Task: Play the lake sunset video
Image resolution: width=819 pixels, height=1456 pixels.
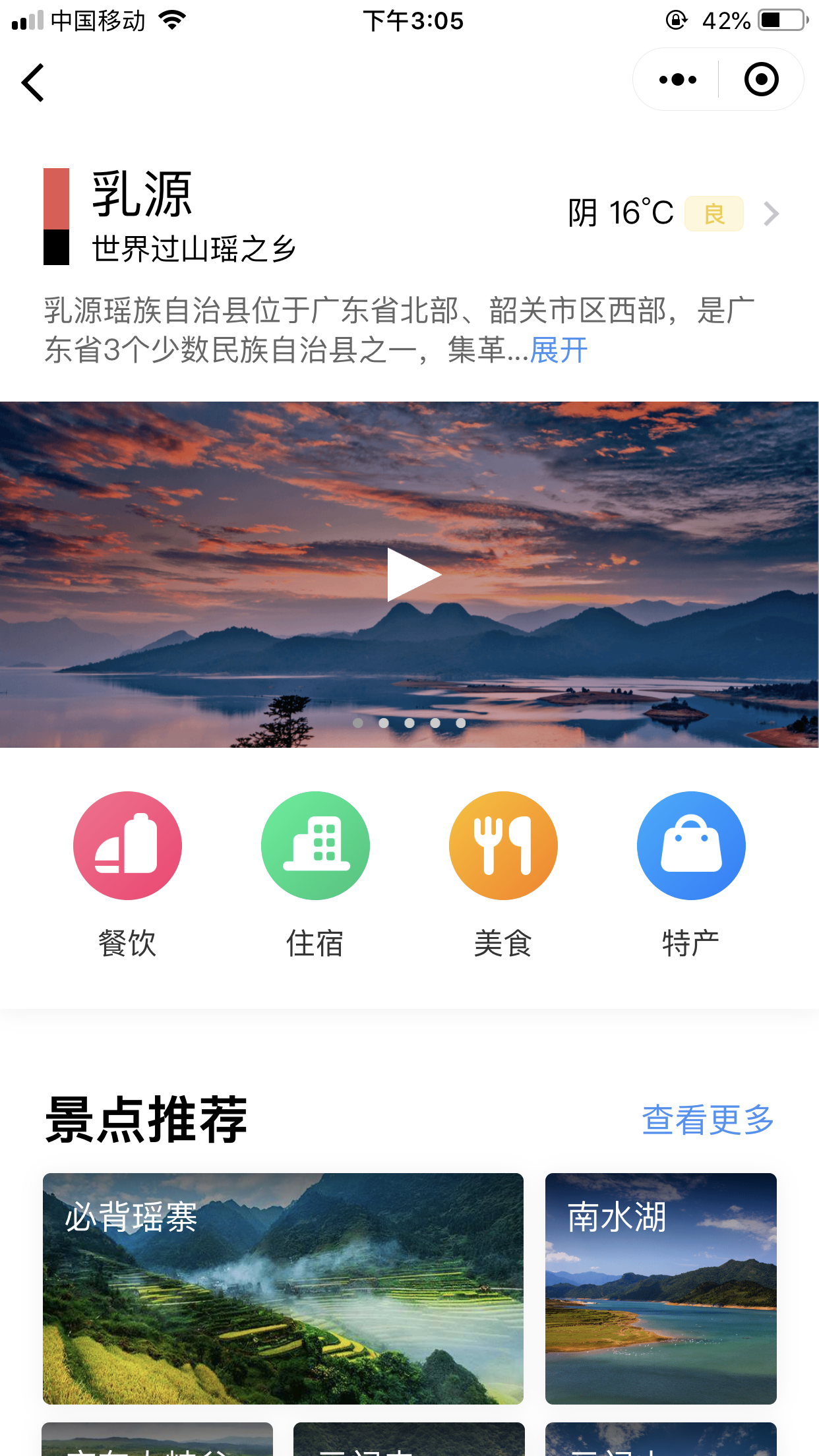Action: coord(413,575)
